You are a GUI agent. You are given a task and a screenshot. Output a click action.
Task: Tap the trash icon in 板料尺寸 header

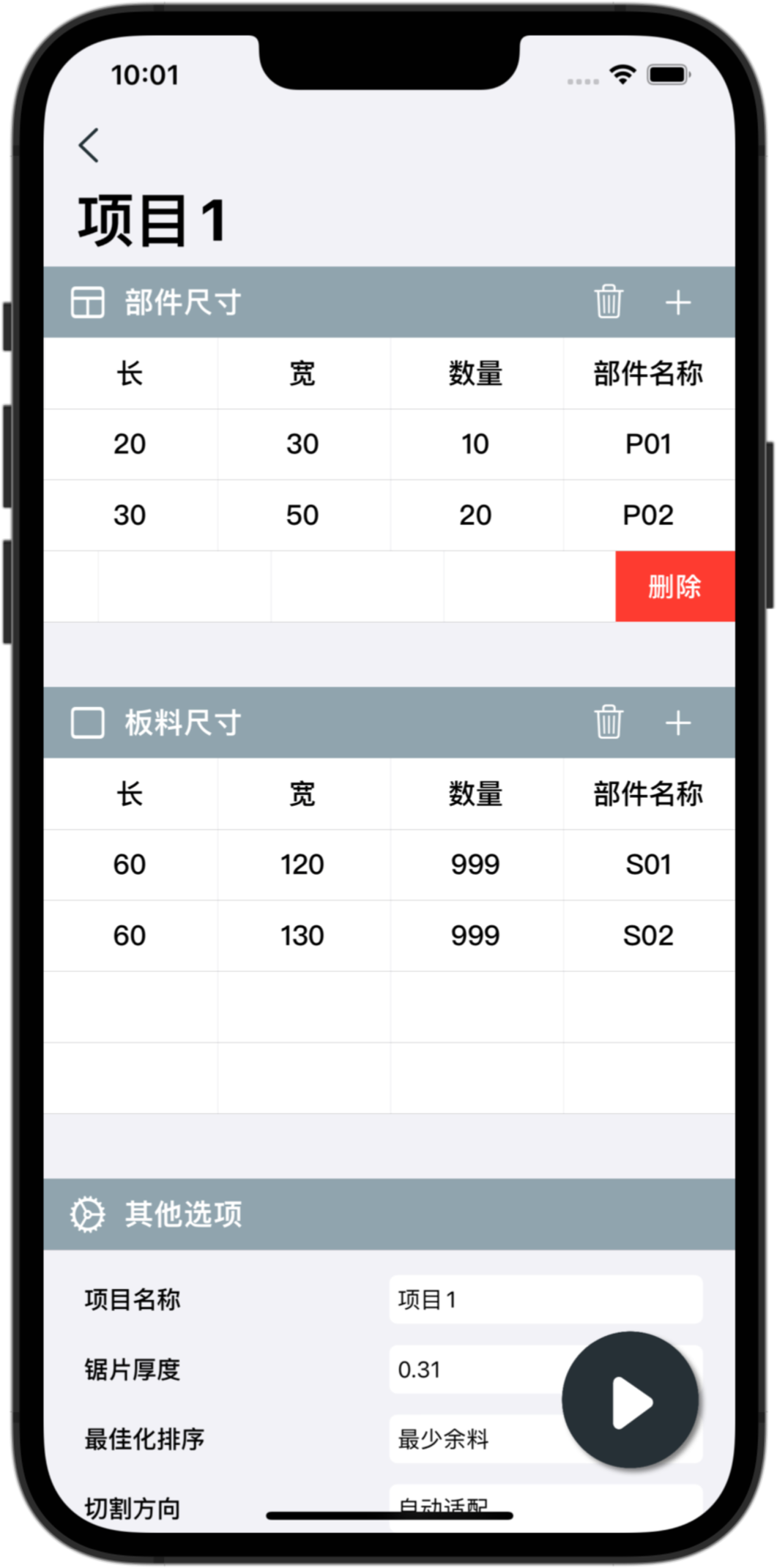[608, 723]
